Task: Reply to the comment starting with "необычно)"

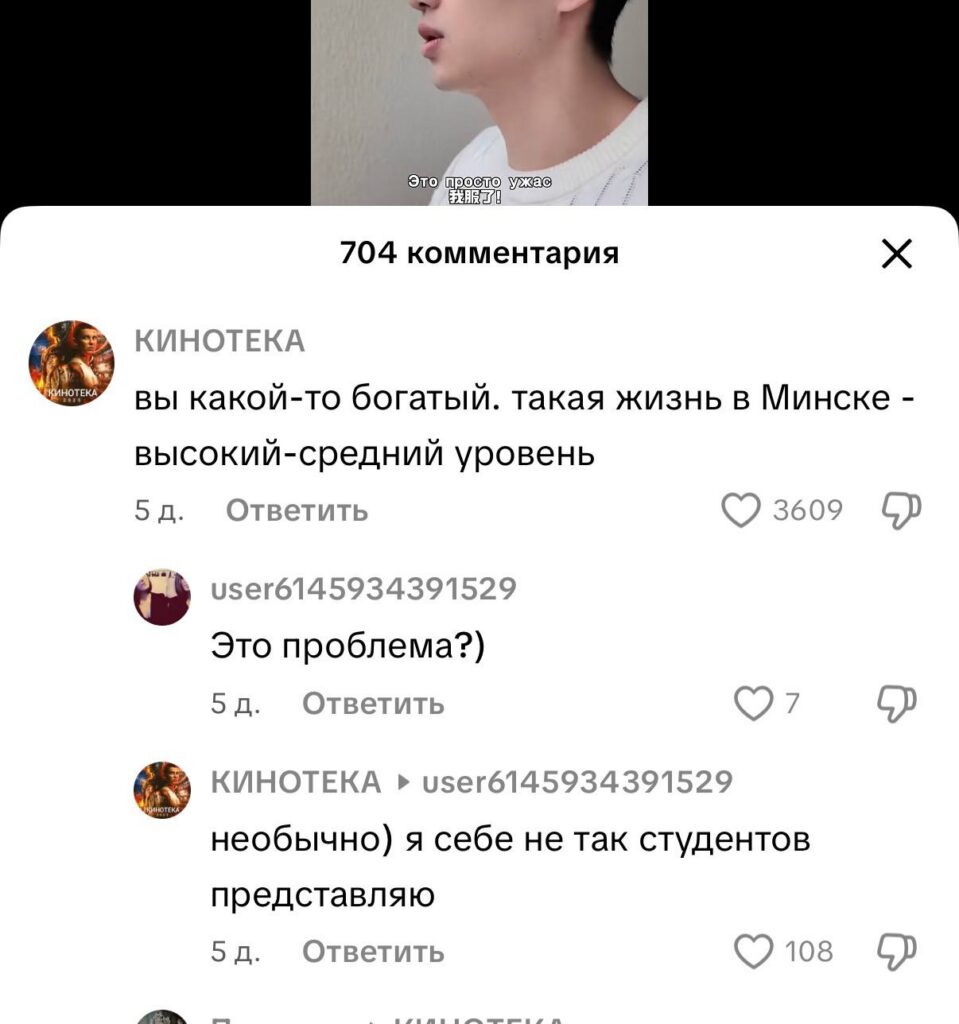Action: tap(373, 951)
